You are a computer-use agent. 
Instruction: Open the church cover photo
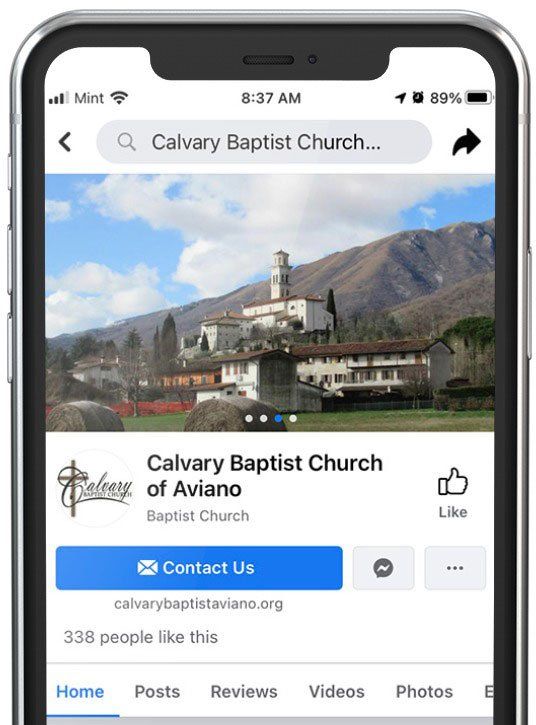[270, 303]
